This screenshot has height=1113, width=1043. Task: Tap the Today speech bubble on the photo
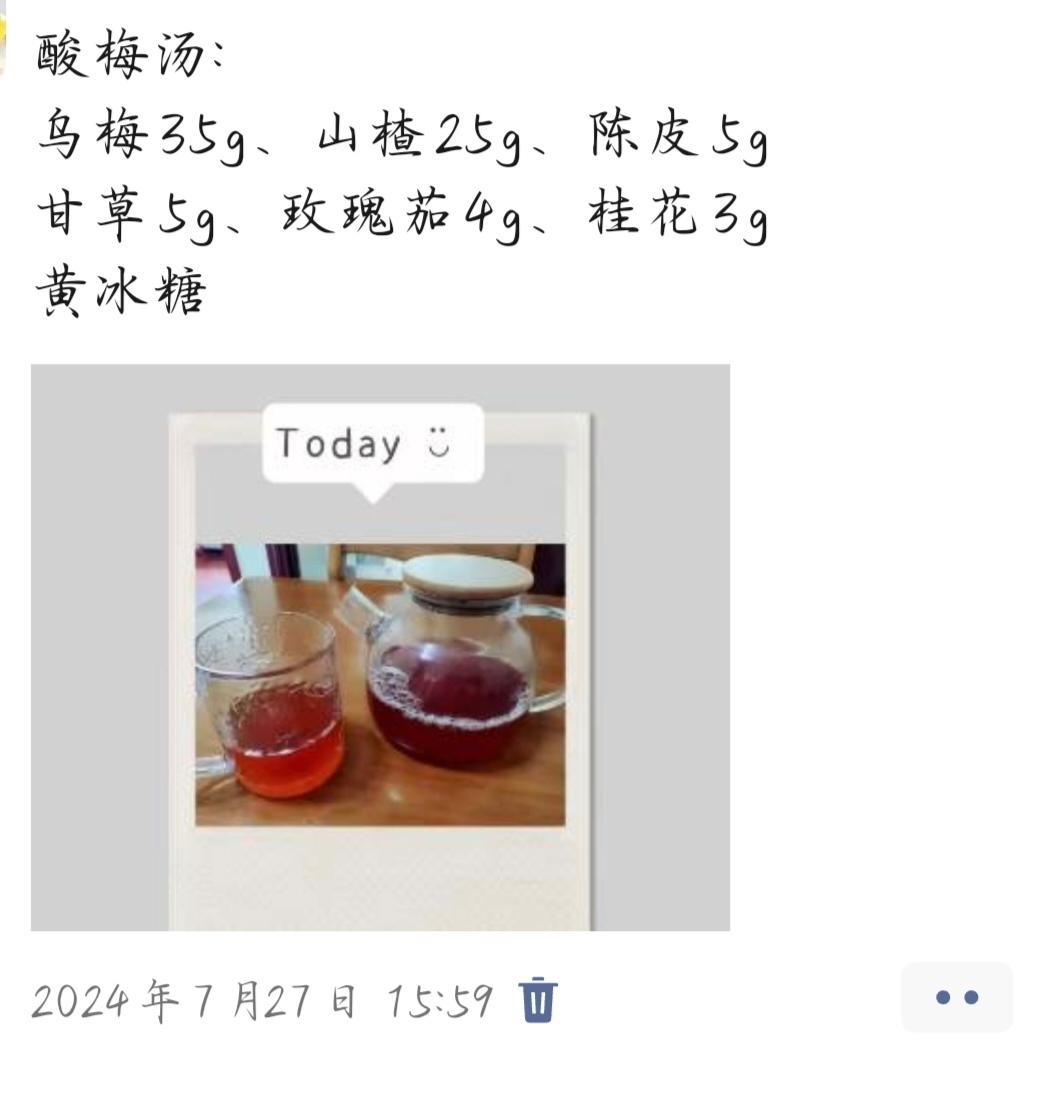375,443
